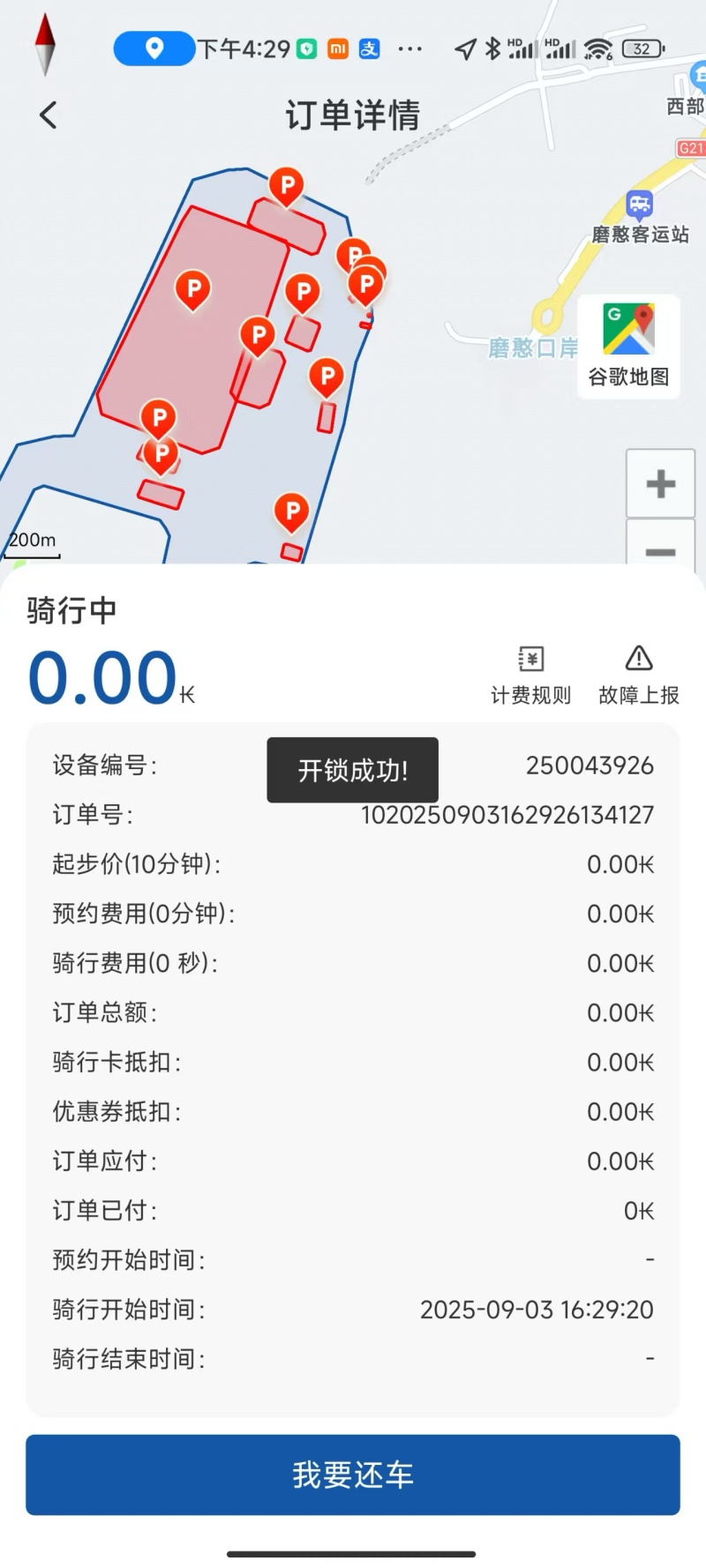Tap the 0.00K fare amount display
The height and width of the screenshot is (1568, 706).
click(108, 677)
